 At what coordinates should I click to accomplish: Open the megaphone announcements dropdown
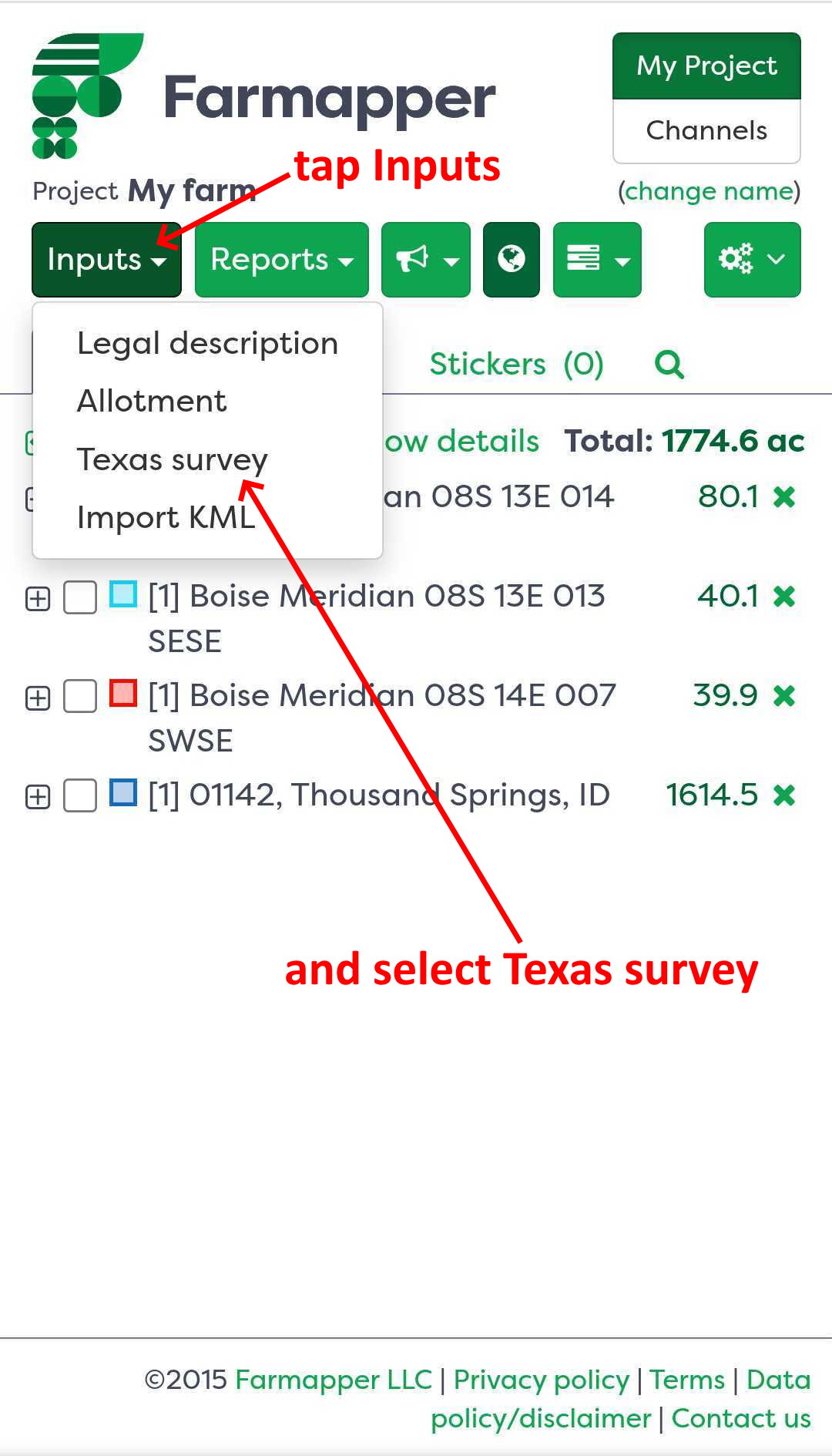coord(425,260)
